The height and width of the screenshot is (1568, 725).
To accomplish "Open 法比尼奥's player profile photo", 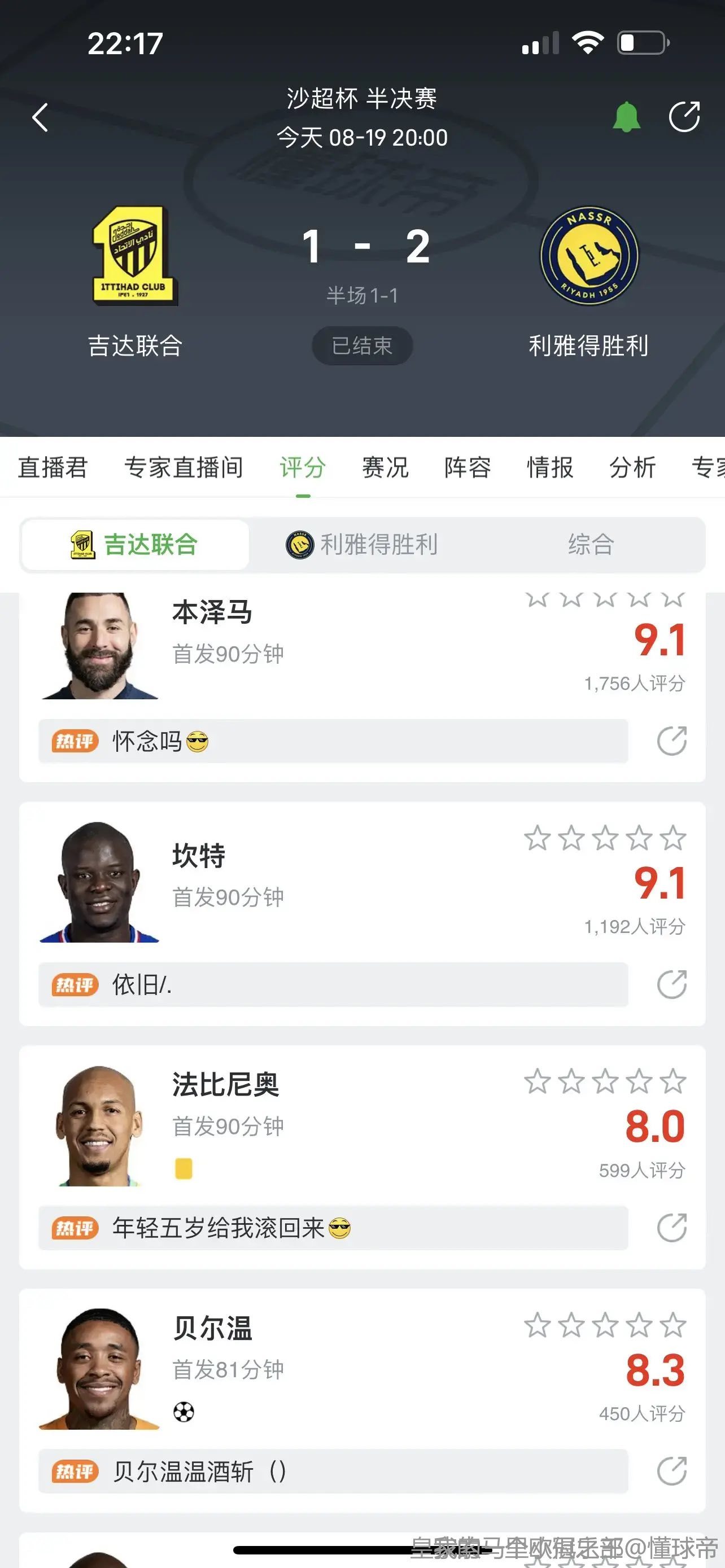I will 99,1125.
